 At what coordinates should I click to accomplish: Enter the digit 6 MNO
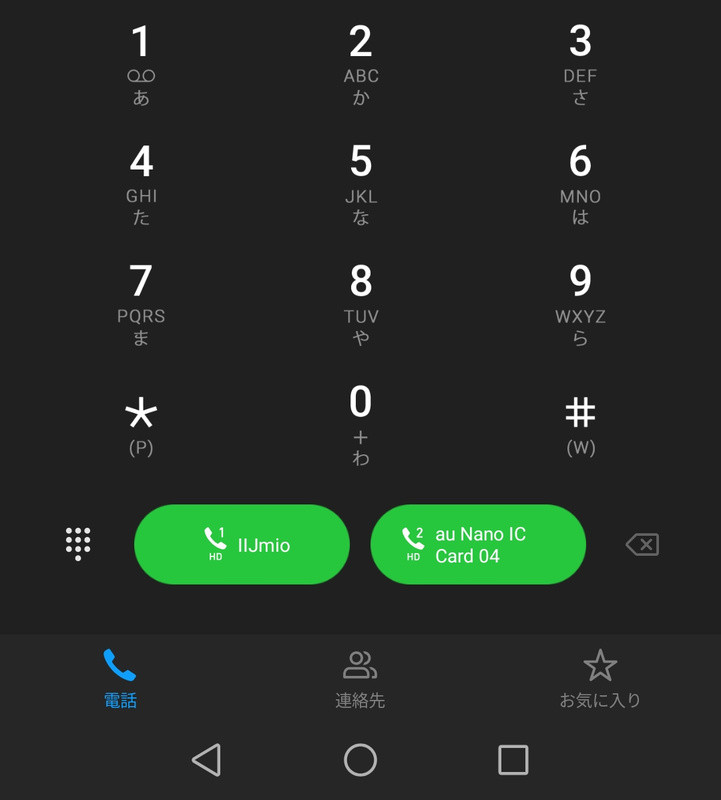[x=580, y=184]
